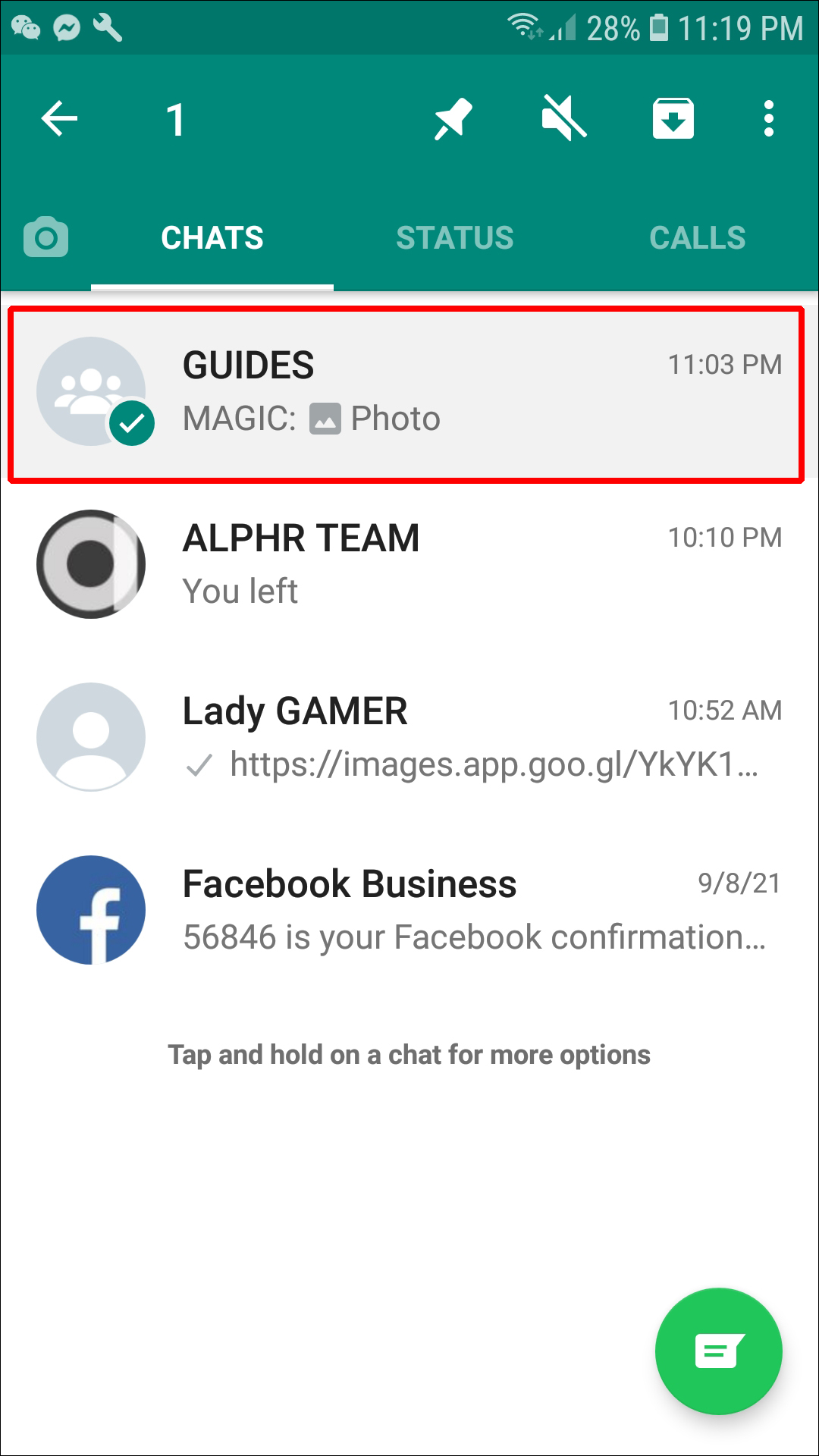This screenshot has height=1456, width=819.
Task: Switch to the Calls tab
Action: [697, 238]
